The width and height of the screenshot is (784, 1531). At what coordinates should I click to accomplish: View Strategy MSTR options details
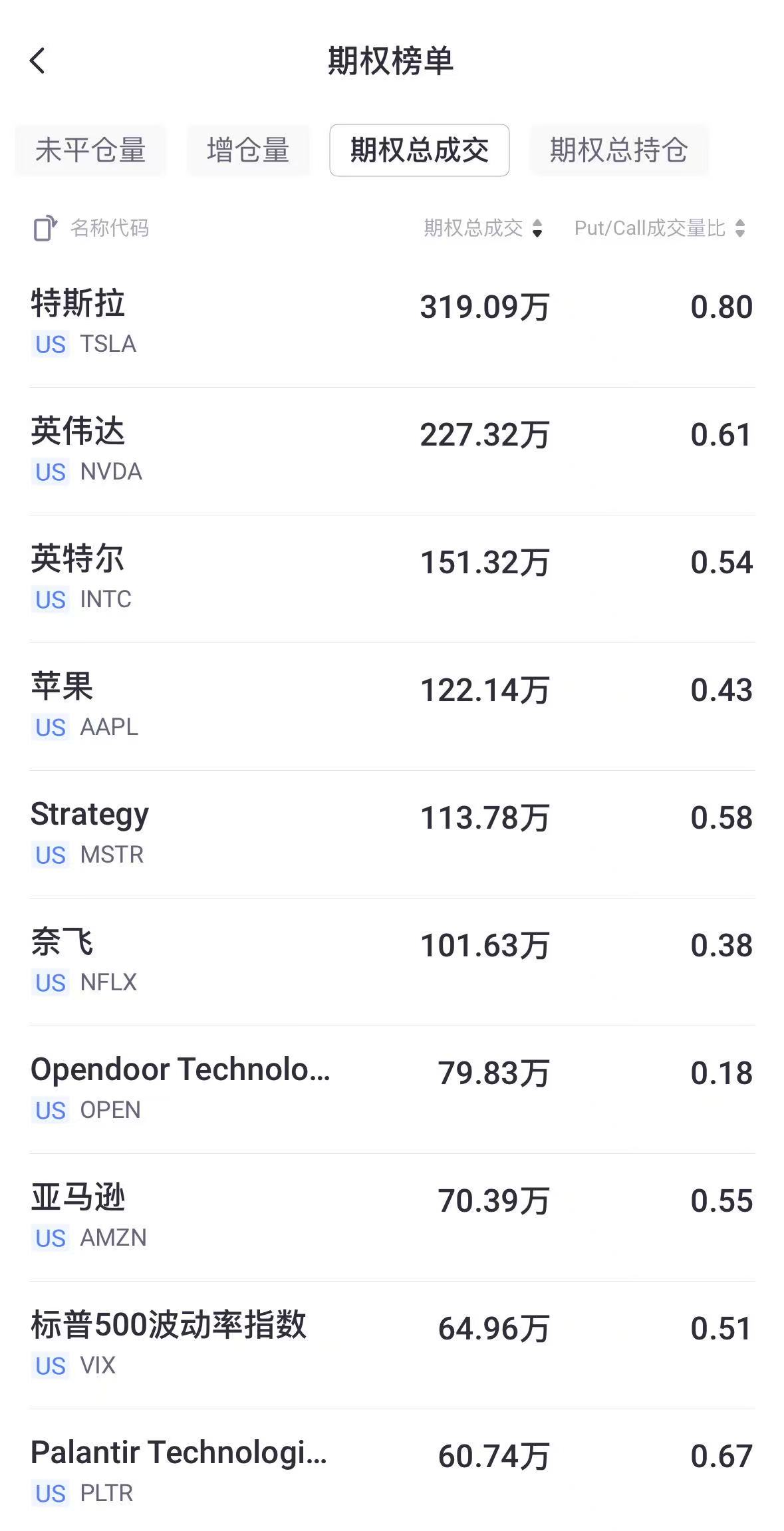[x=392, y=833]
